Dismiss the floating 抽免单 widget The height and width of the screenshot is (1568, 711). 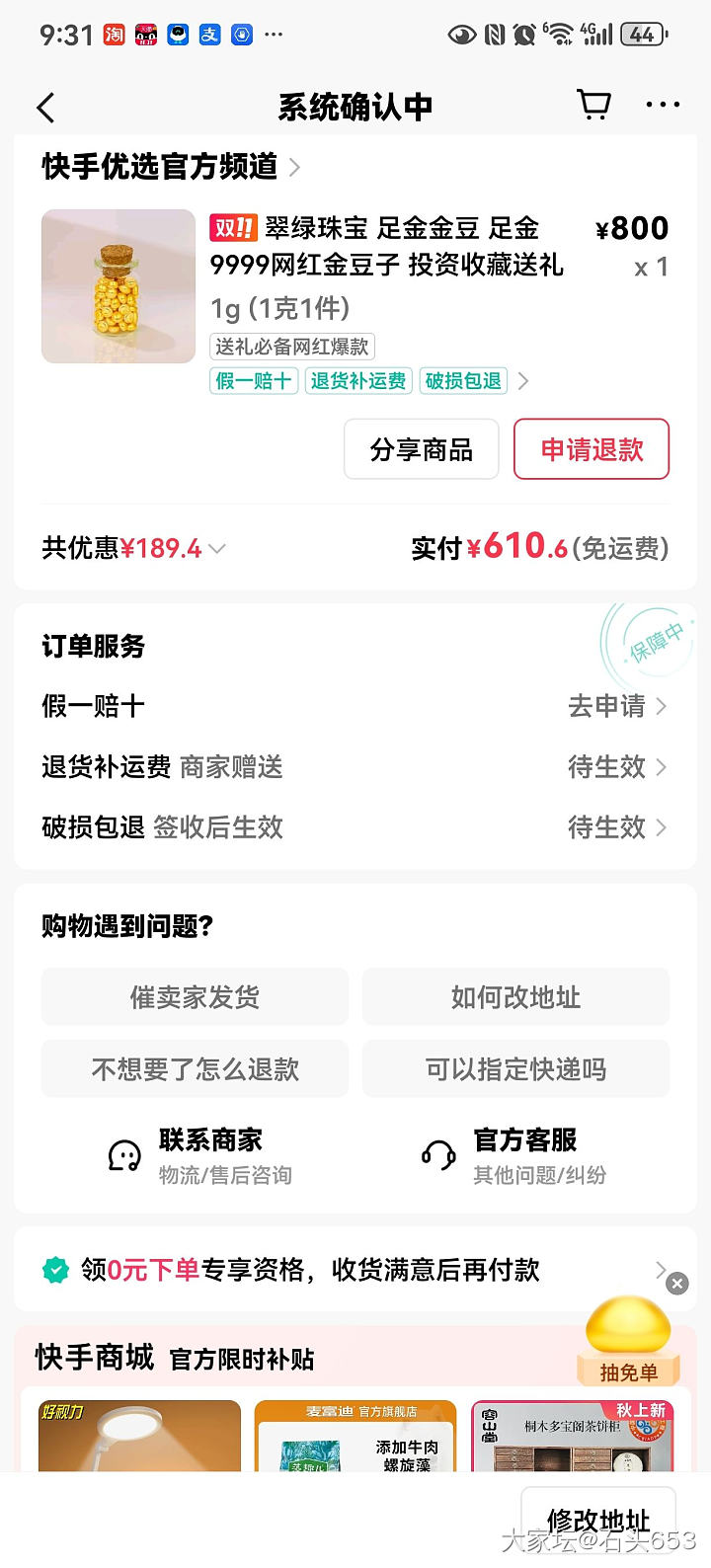pyautogui.click(x=677, y=1283)
